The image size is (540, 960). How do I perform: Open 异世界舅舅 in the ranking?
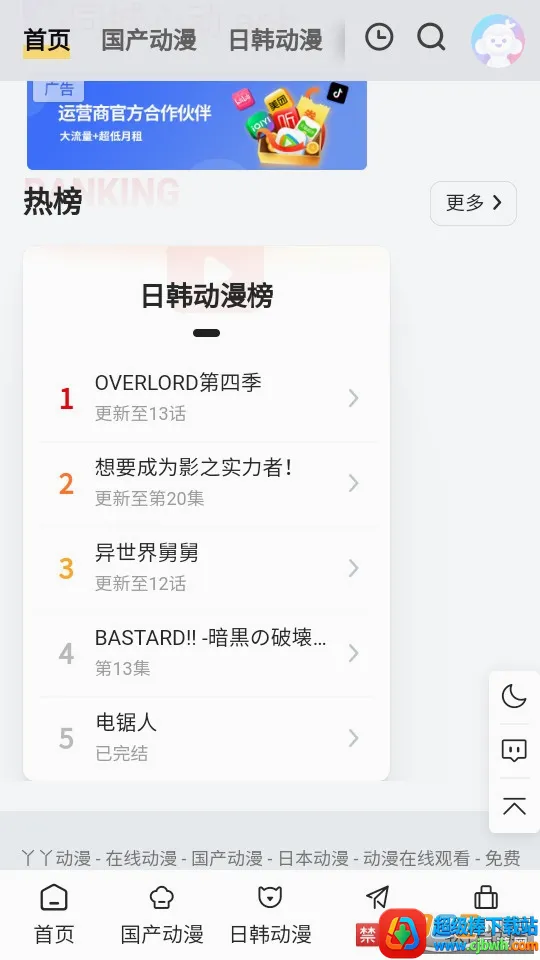click(207, 568)
